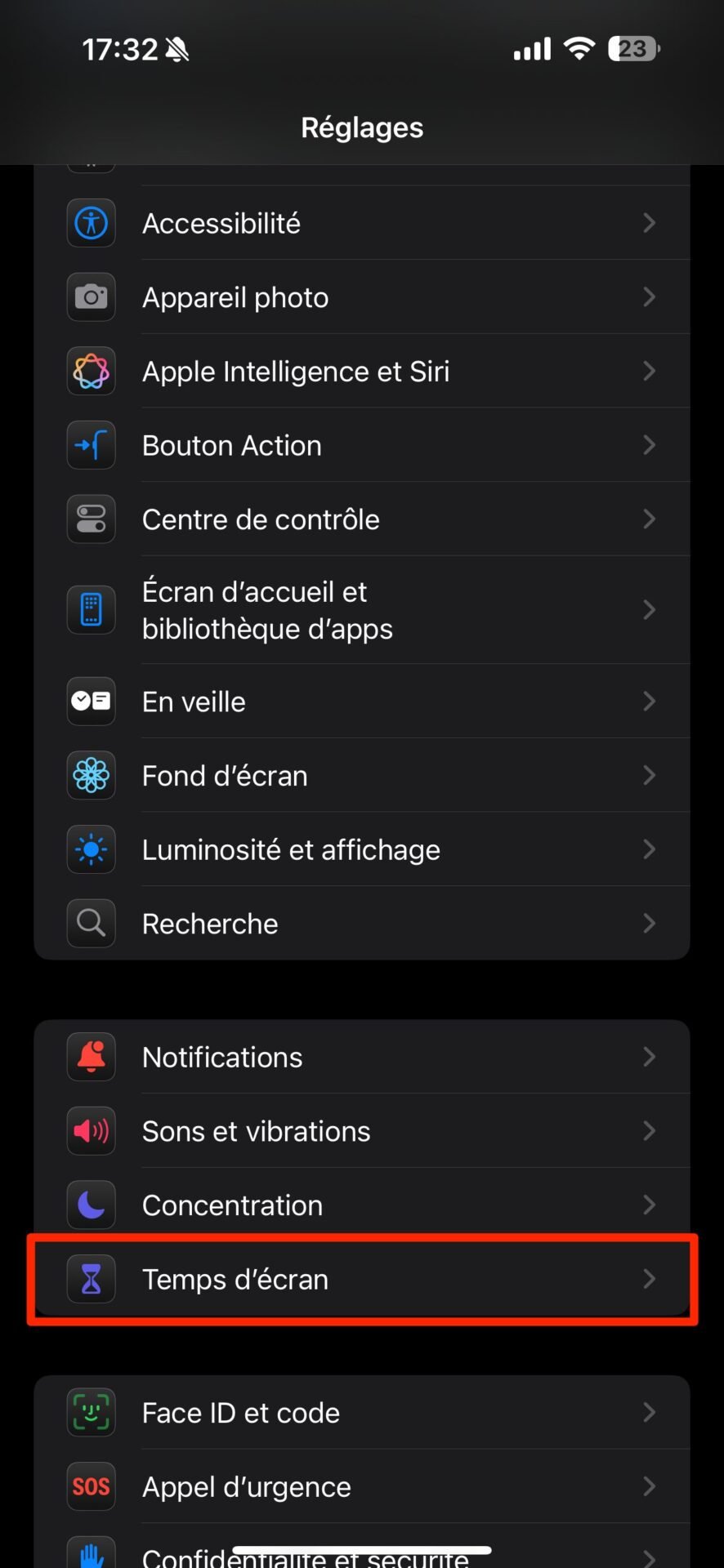
Task: Open Accessibilité settings
Action: pyautogui.click(x=362, y=223)
